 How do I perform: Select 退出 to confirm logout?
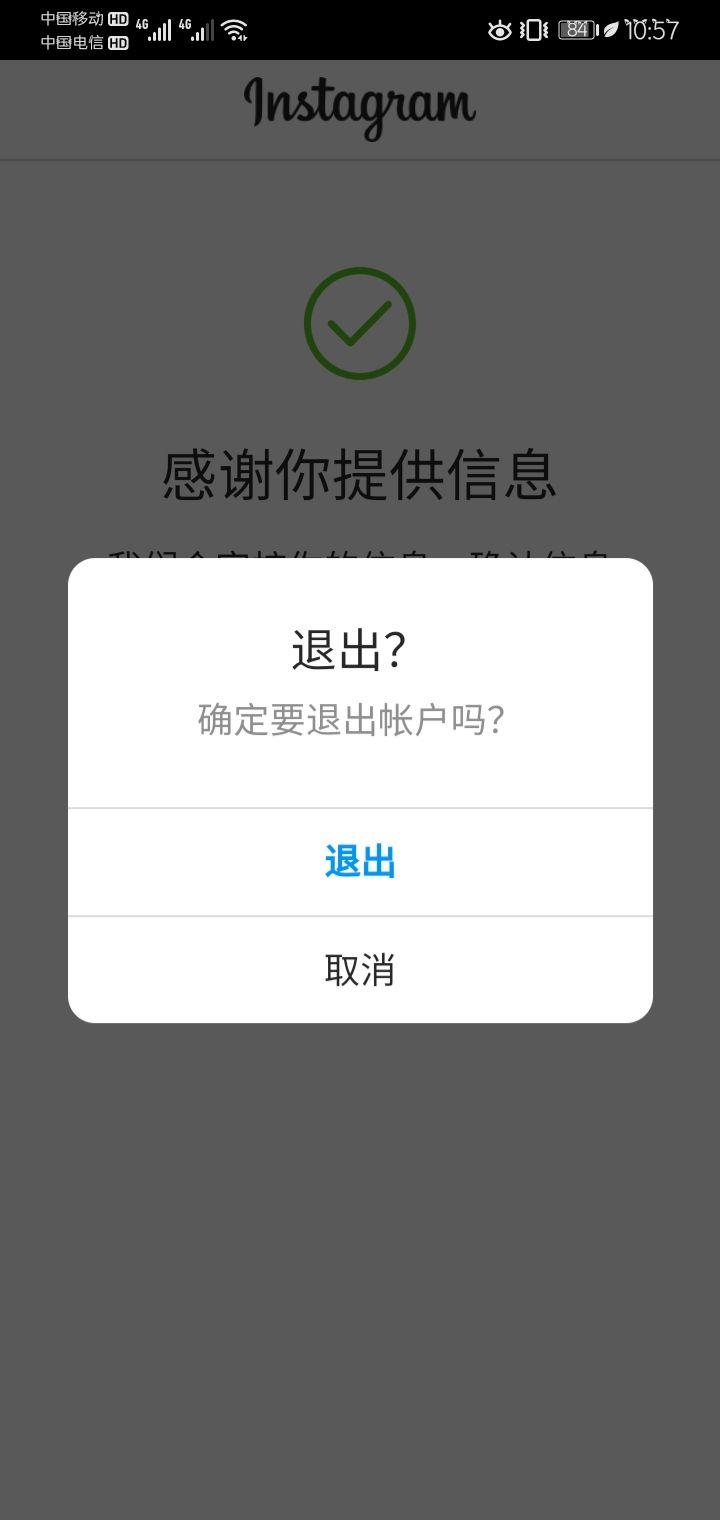pyautogui.click(x=360, y=862)
